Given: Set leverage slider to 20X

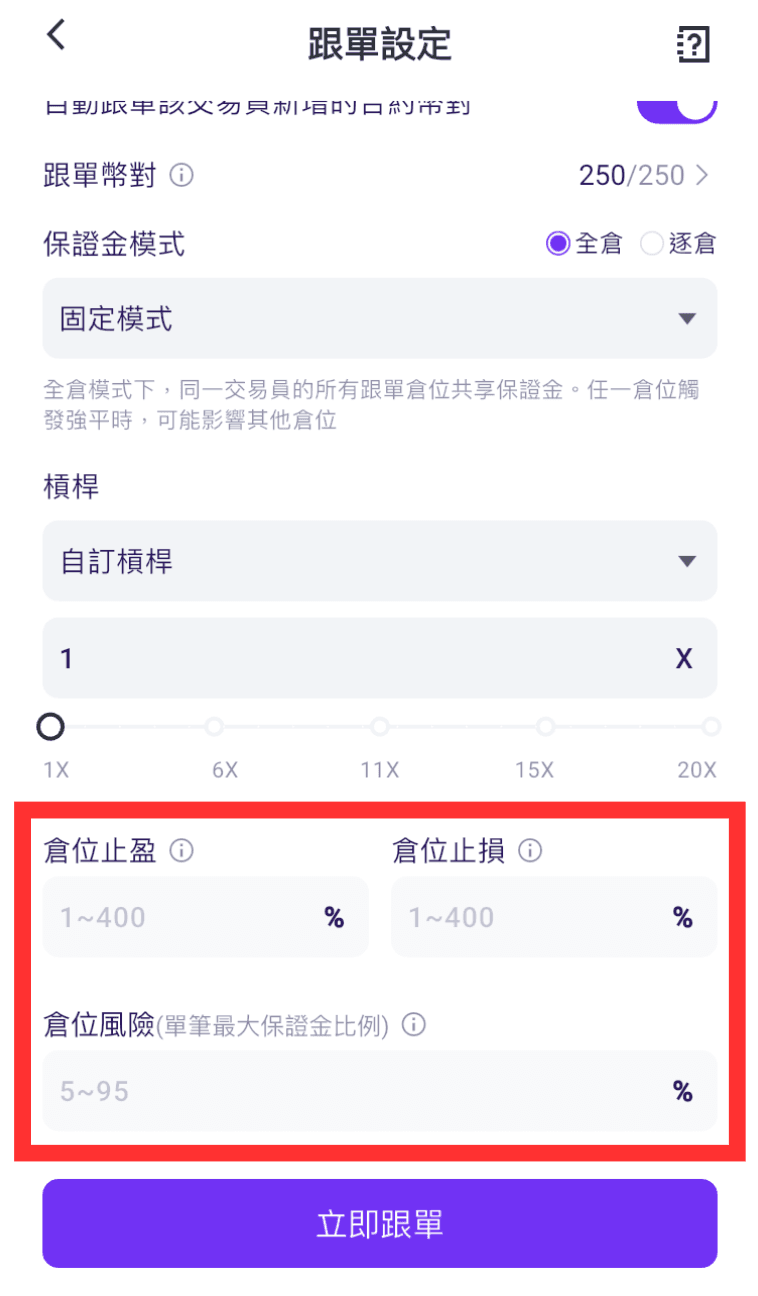Looking at the screenshot, I should pyautogui.click(x=711, y=726).
